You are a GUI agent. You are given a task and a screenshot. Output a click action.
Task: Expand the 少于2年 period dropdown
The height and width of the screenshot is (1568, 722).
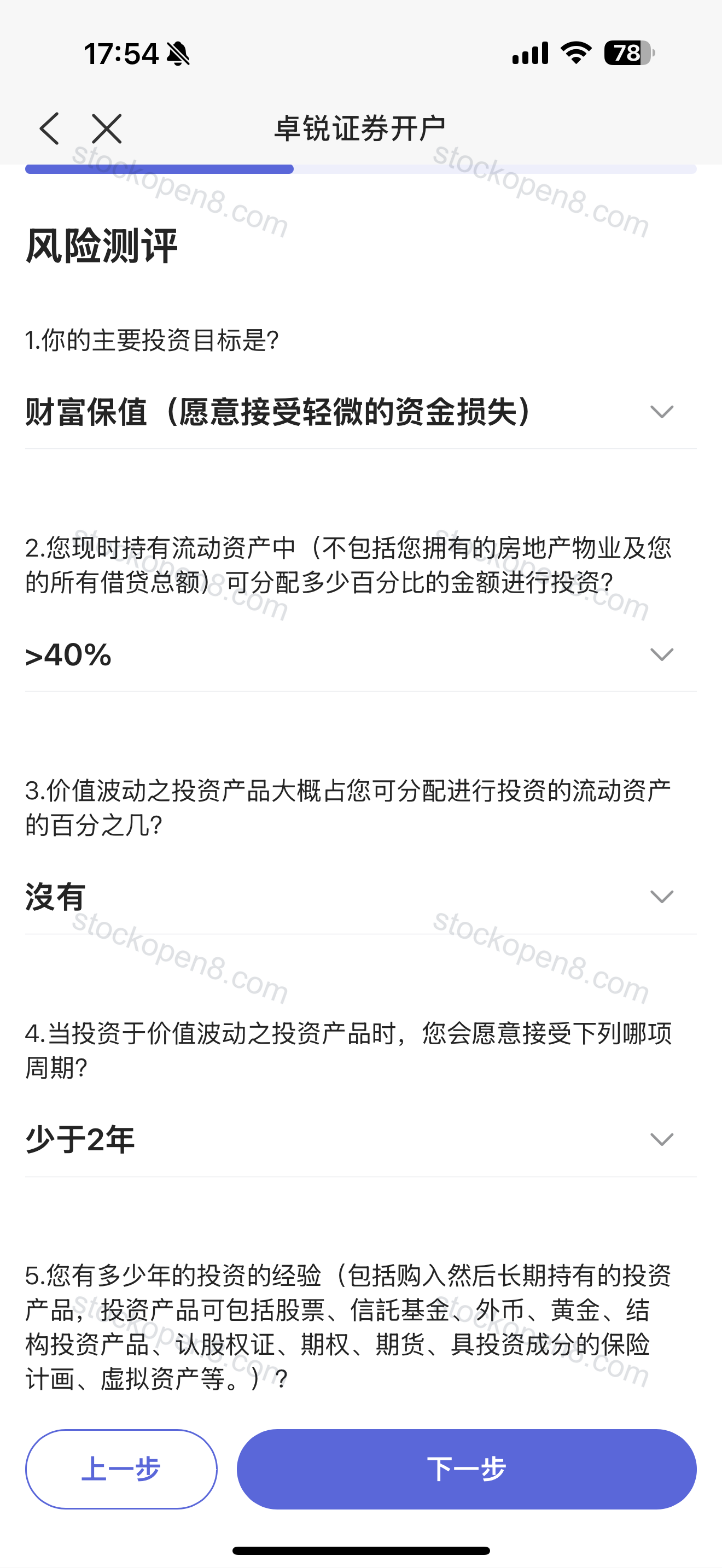pos(360,1139)
